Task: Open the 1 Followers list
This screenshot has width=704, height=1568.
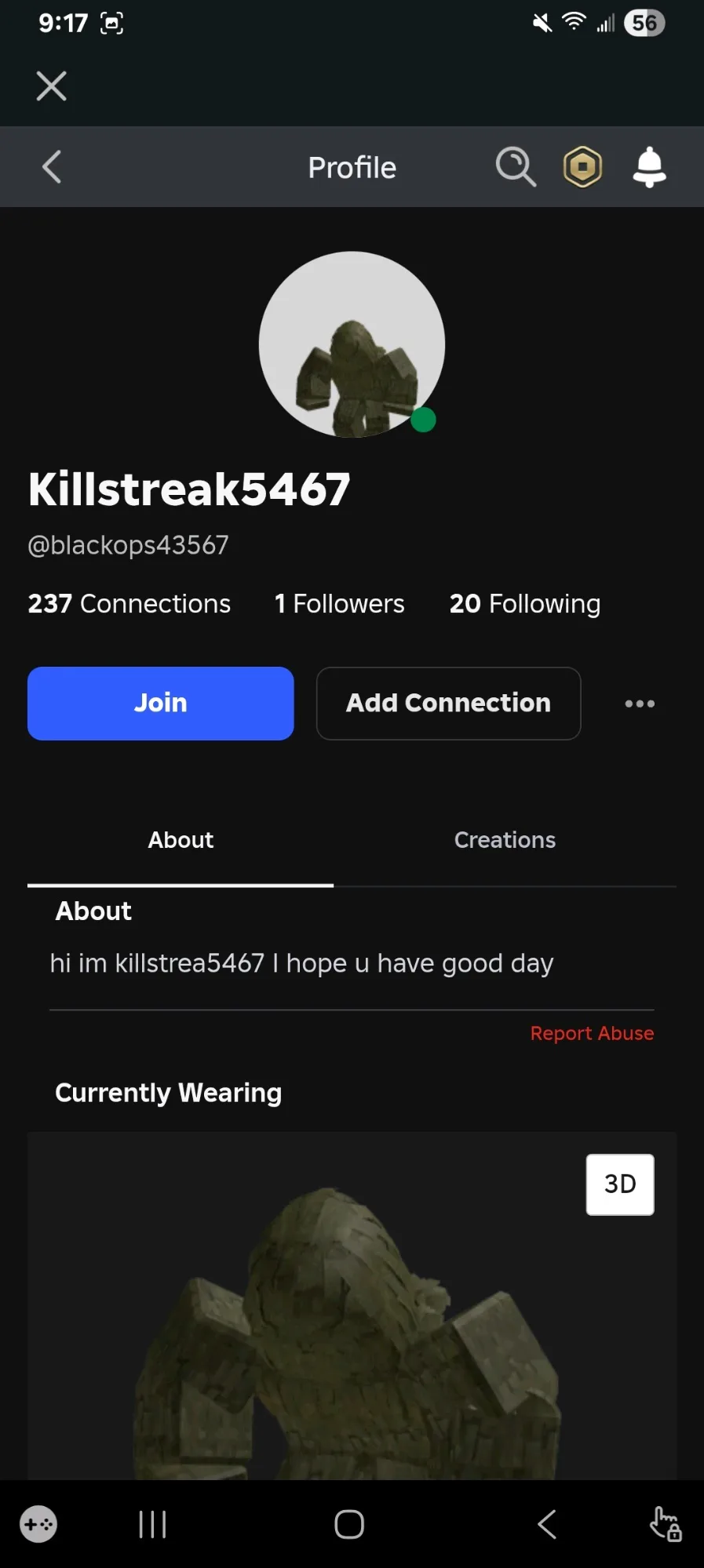Action: click(x=339, y=603)
